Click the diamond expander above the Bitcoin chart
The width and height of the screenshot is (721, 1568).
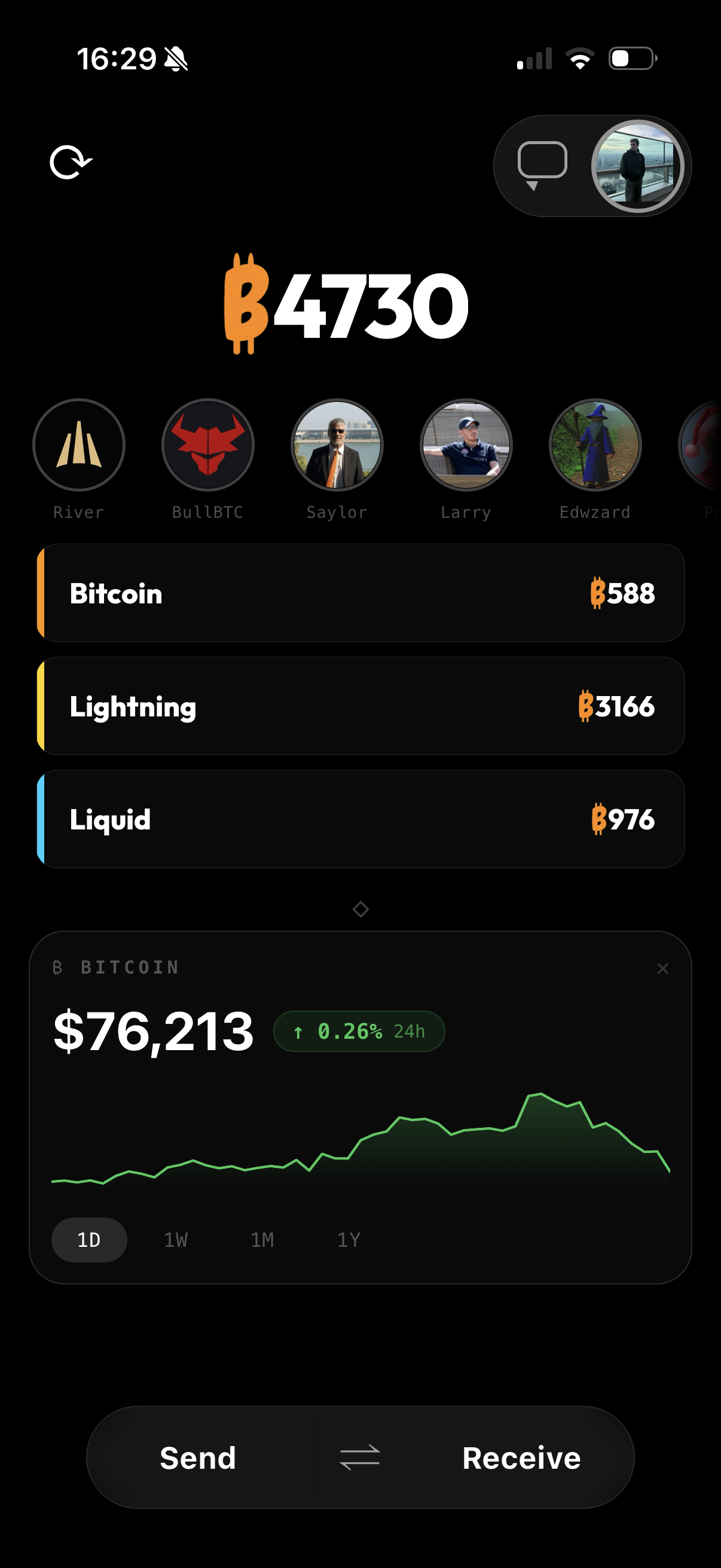pyautogui.click(x=361, y=909)
